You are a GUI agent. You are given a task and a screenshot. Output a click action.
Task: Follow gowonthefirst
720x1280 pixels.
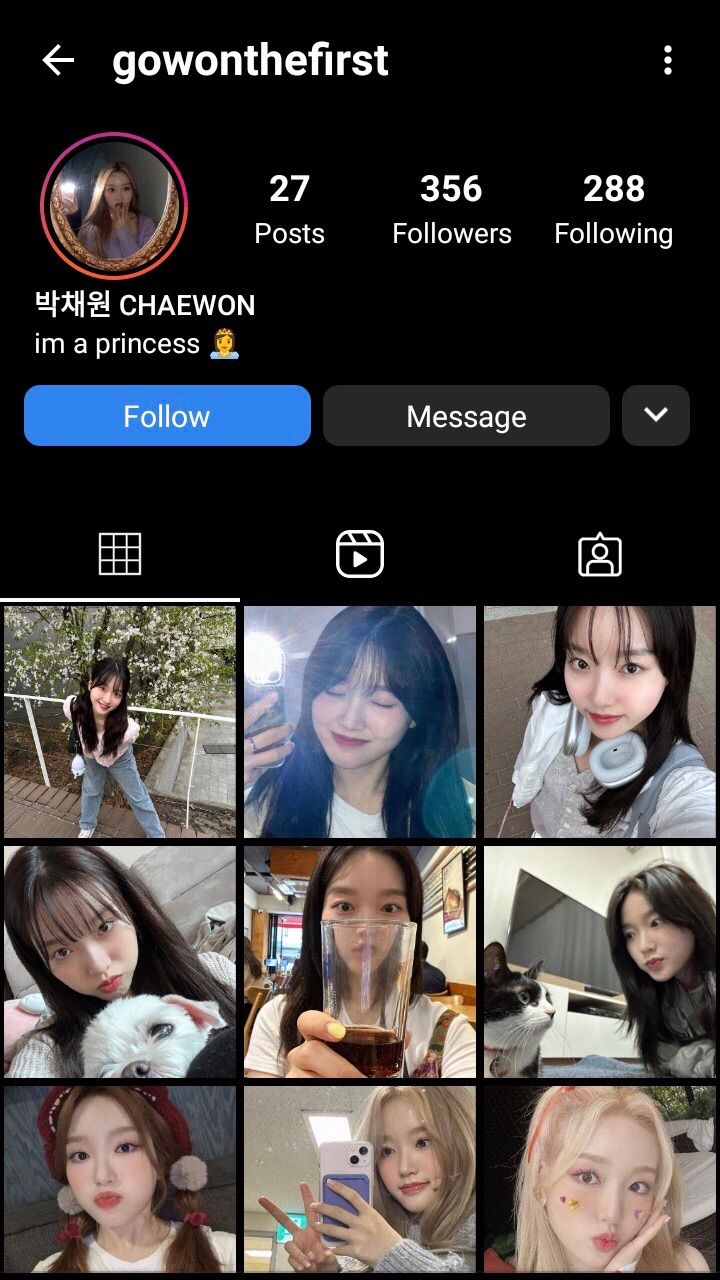point(167,416)
